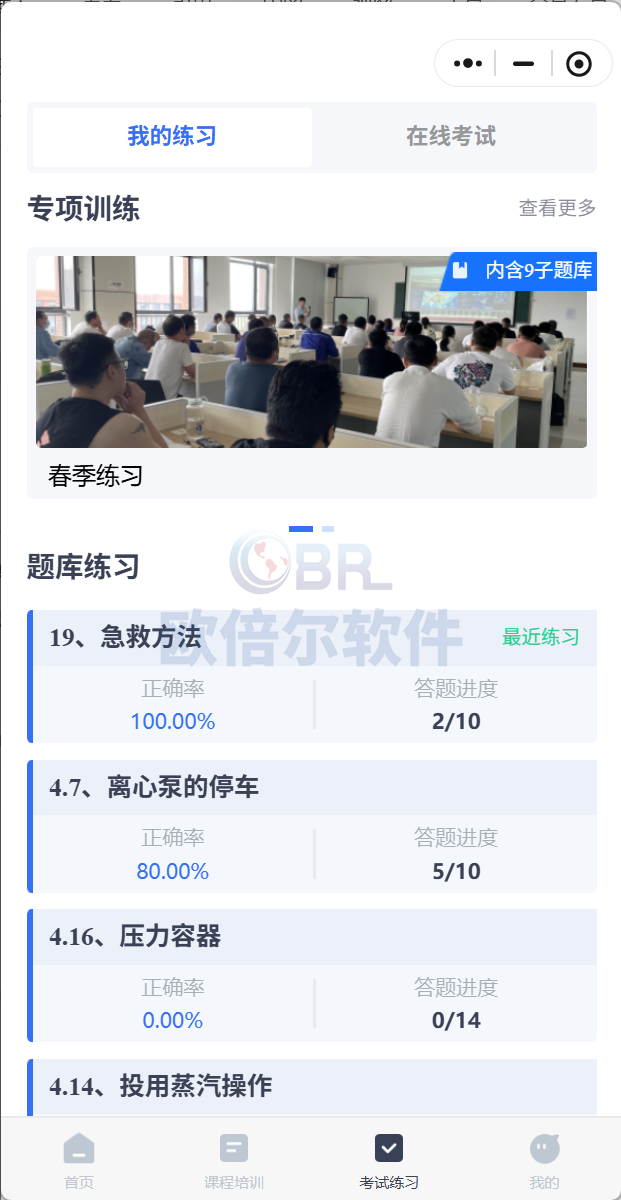Minimize the mini program
The width and height of the screenshot is (621, 1200).
(x=523, y=63)
